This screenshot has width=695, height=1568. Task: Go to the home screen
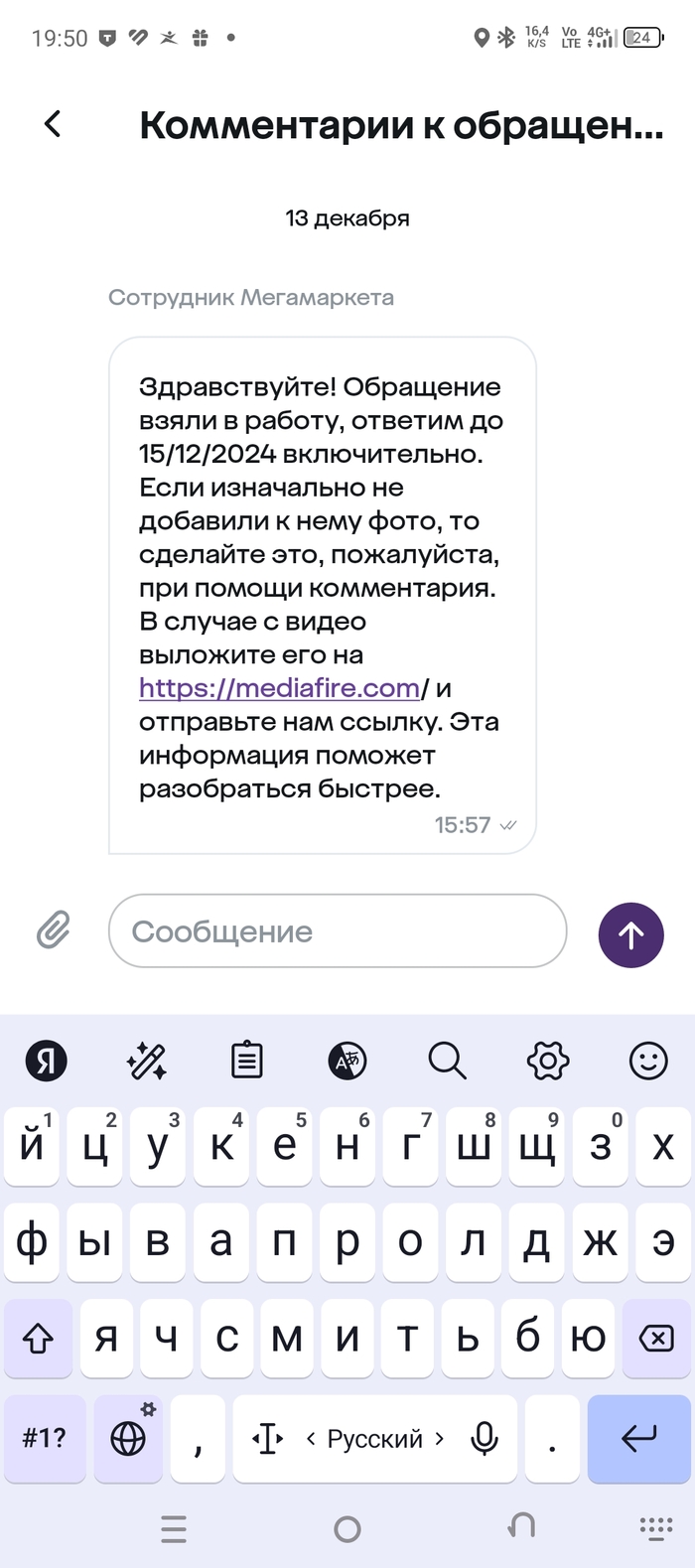(x=347, y=1529)
